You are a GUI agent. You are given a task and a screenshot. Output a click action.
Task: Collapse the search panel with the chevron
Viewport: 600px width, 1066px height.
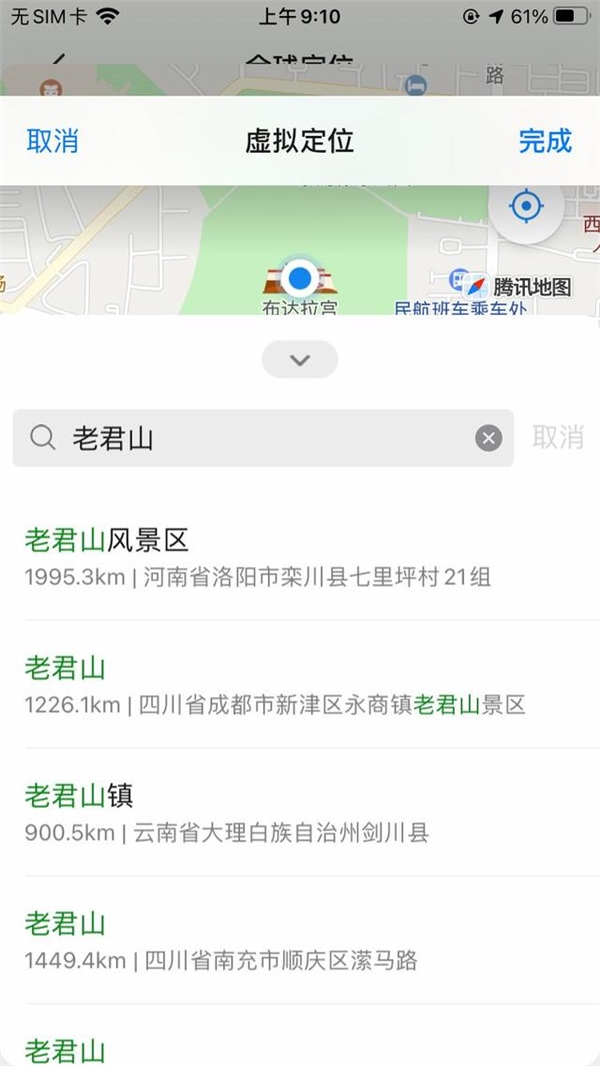300,360
